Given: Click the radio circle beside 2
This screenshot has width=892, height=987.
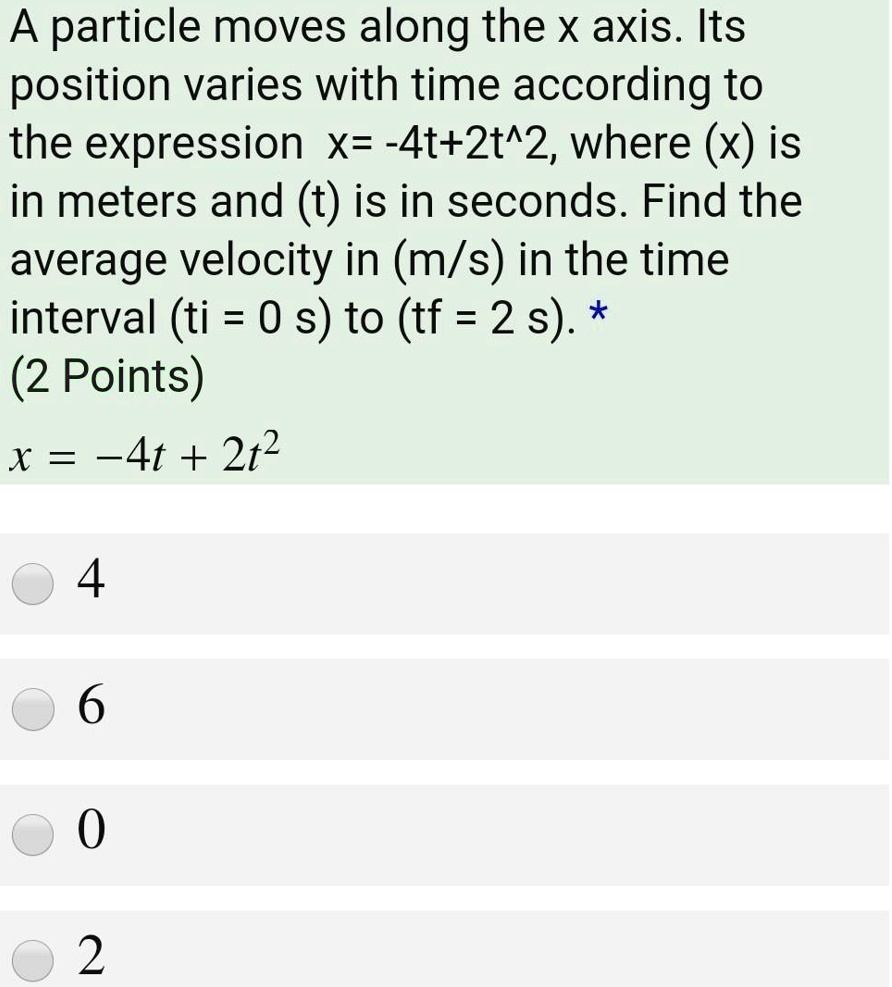Looking at the screenshot, I should pyautogui.click(x=33, y=958).
